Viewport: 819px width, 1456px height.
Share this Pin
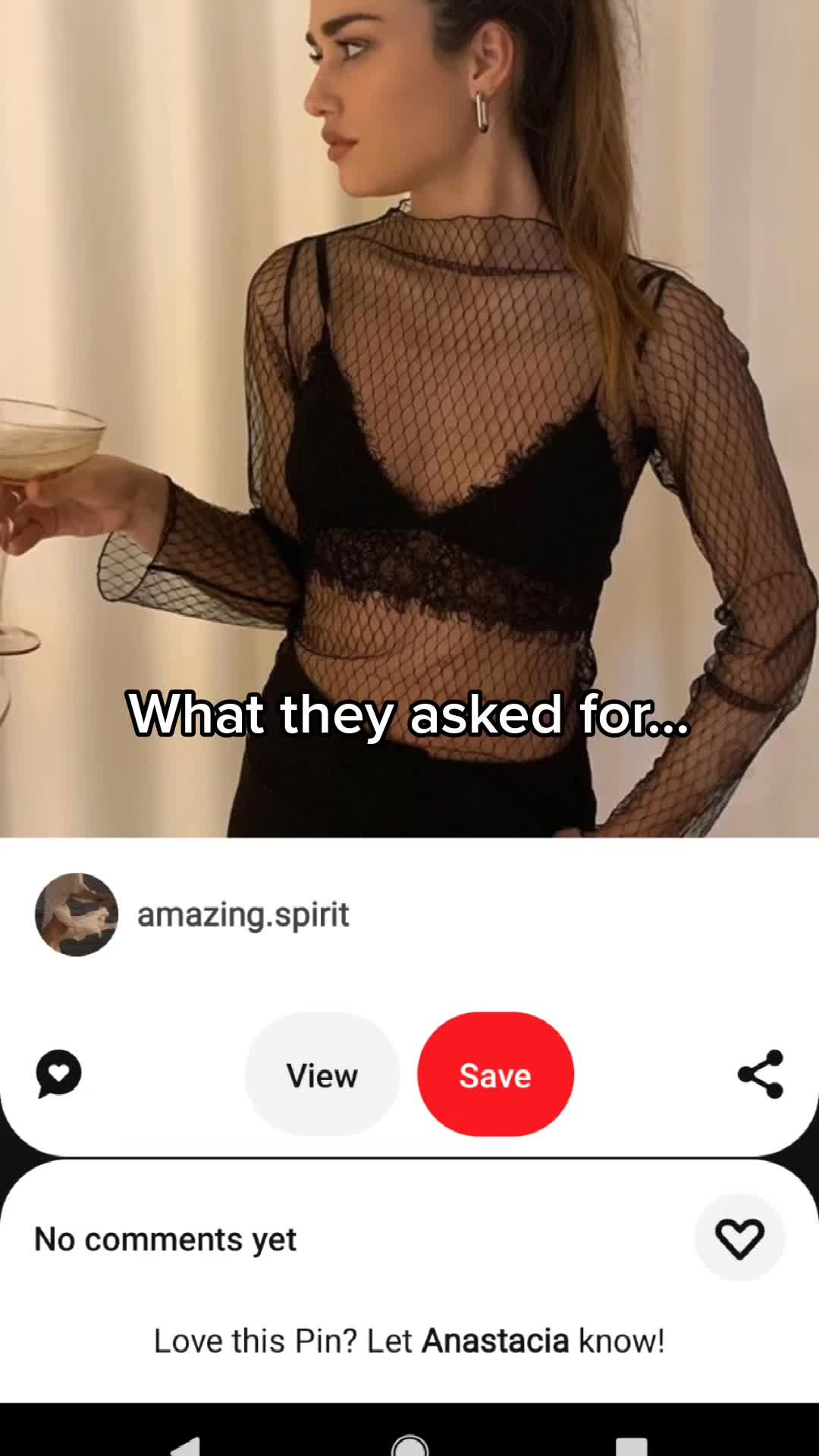(760, 1074)
